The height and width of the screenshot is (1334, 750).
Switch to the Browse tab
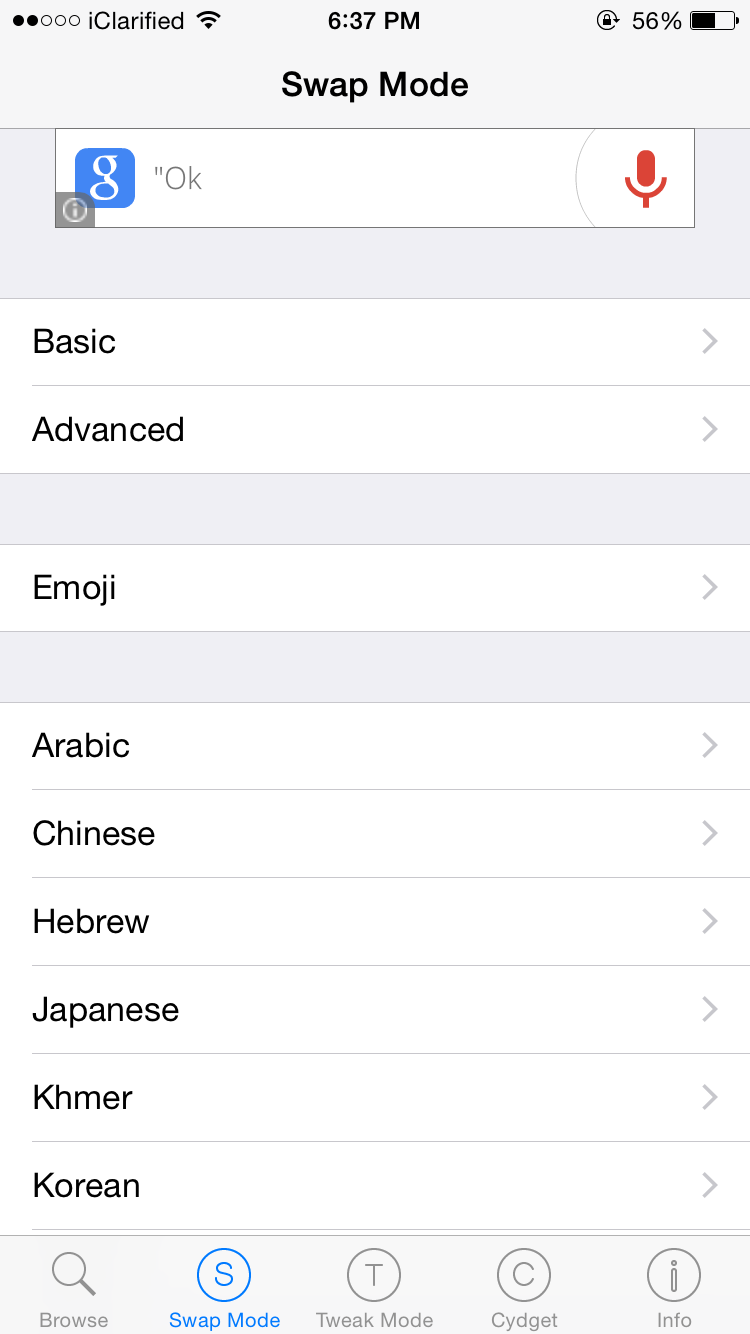[74, 1288]
